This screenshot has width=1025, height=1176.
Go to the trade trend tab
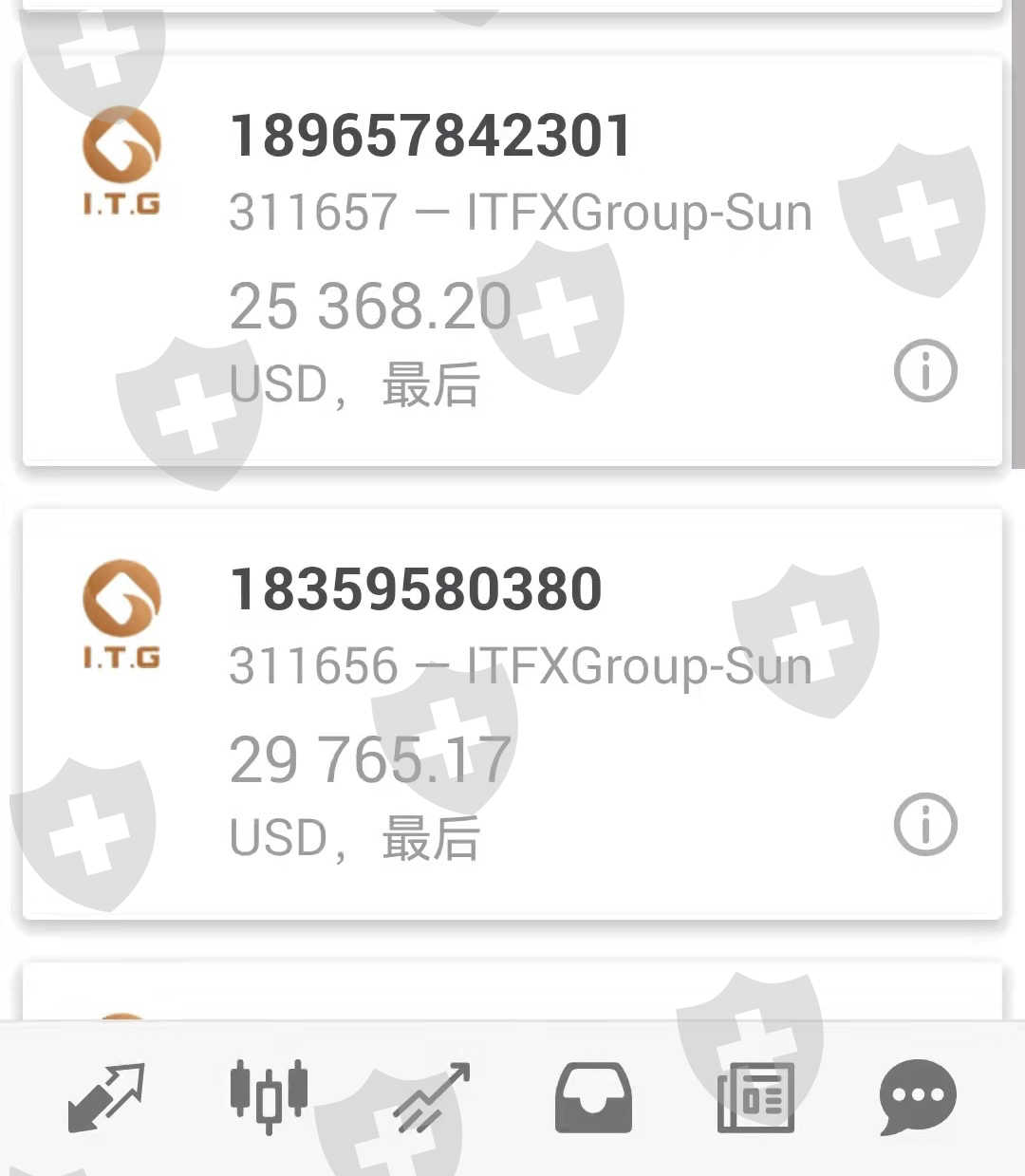pyautogui.click(x=432, y=1097)
